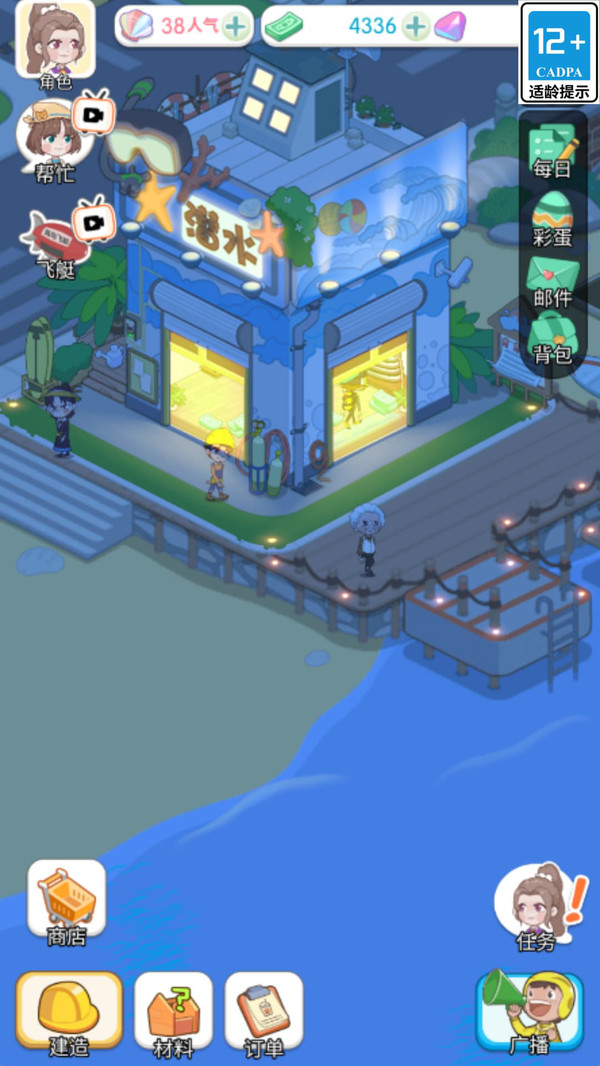Open the 角色 character avatar
This screenshot has width=600, height=1066.
click(55, 45)
